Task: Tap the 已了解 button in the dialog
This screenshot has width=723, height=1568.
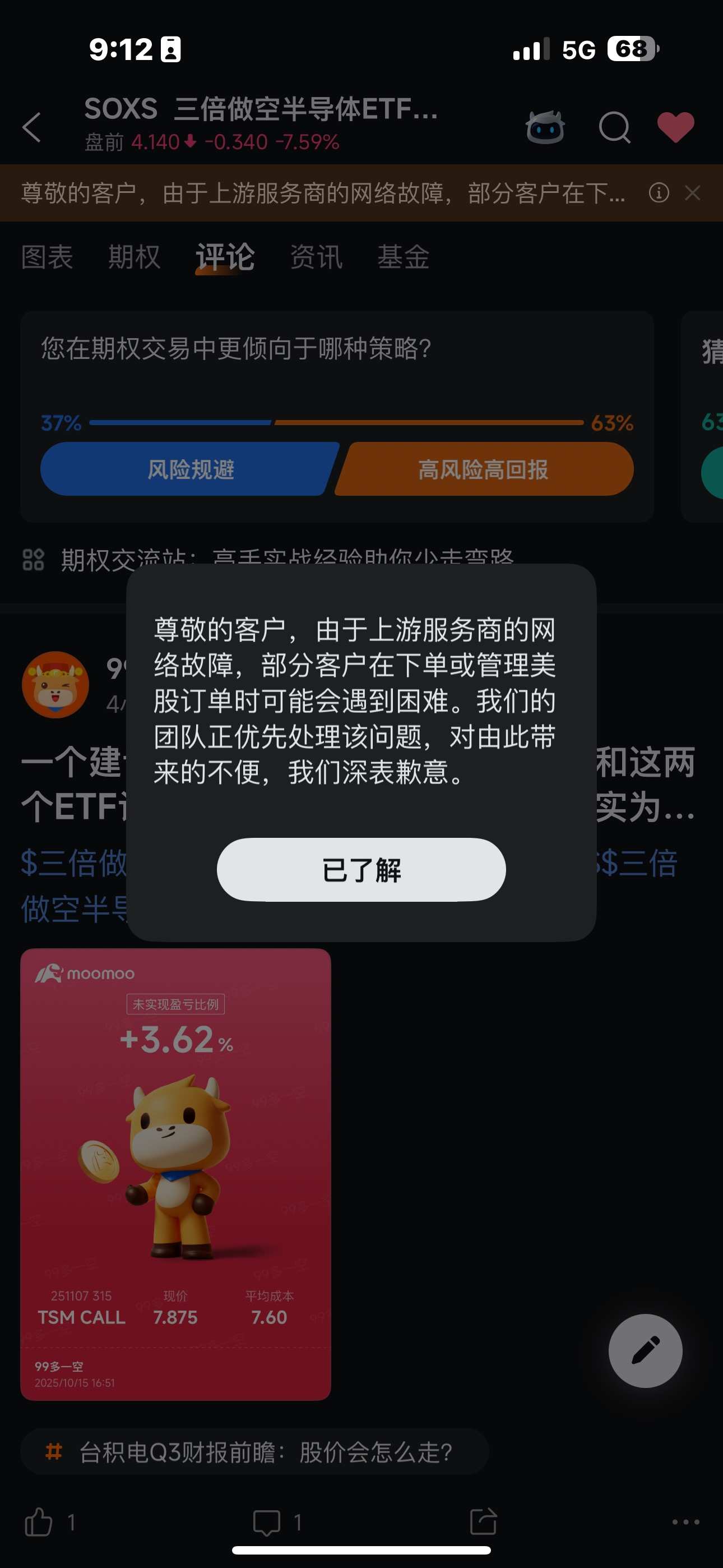Action: coord(361,869)
